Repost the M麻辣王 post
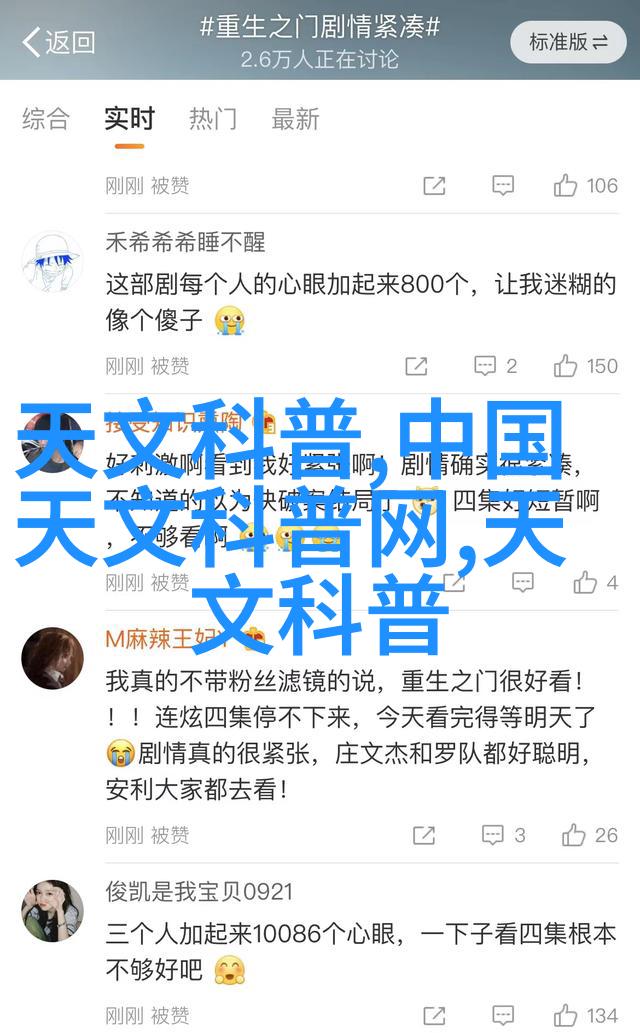 [424, 835]
